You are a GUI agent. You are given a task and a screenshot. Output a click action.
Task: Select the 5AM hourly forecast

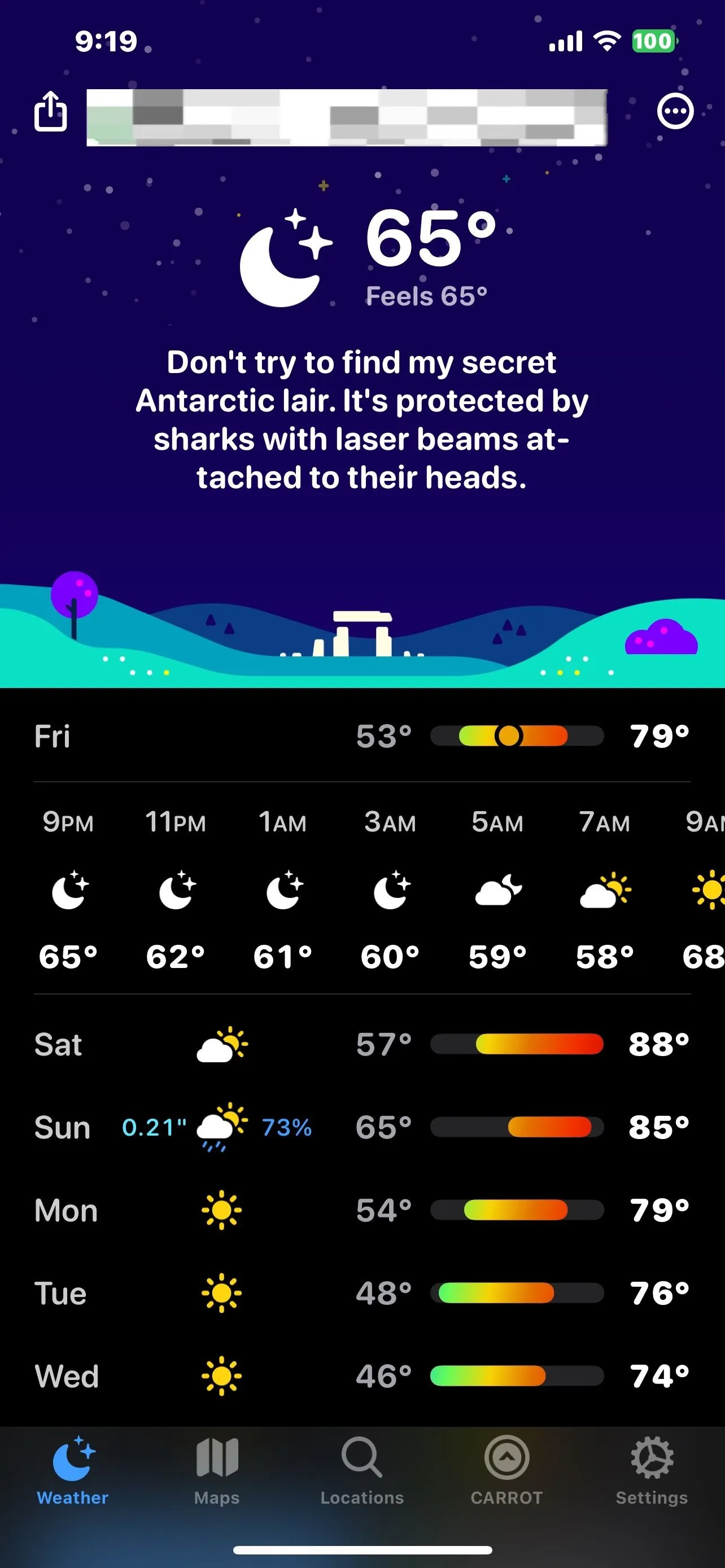[x=497, y=888]
